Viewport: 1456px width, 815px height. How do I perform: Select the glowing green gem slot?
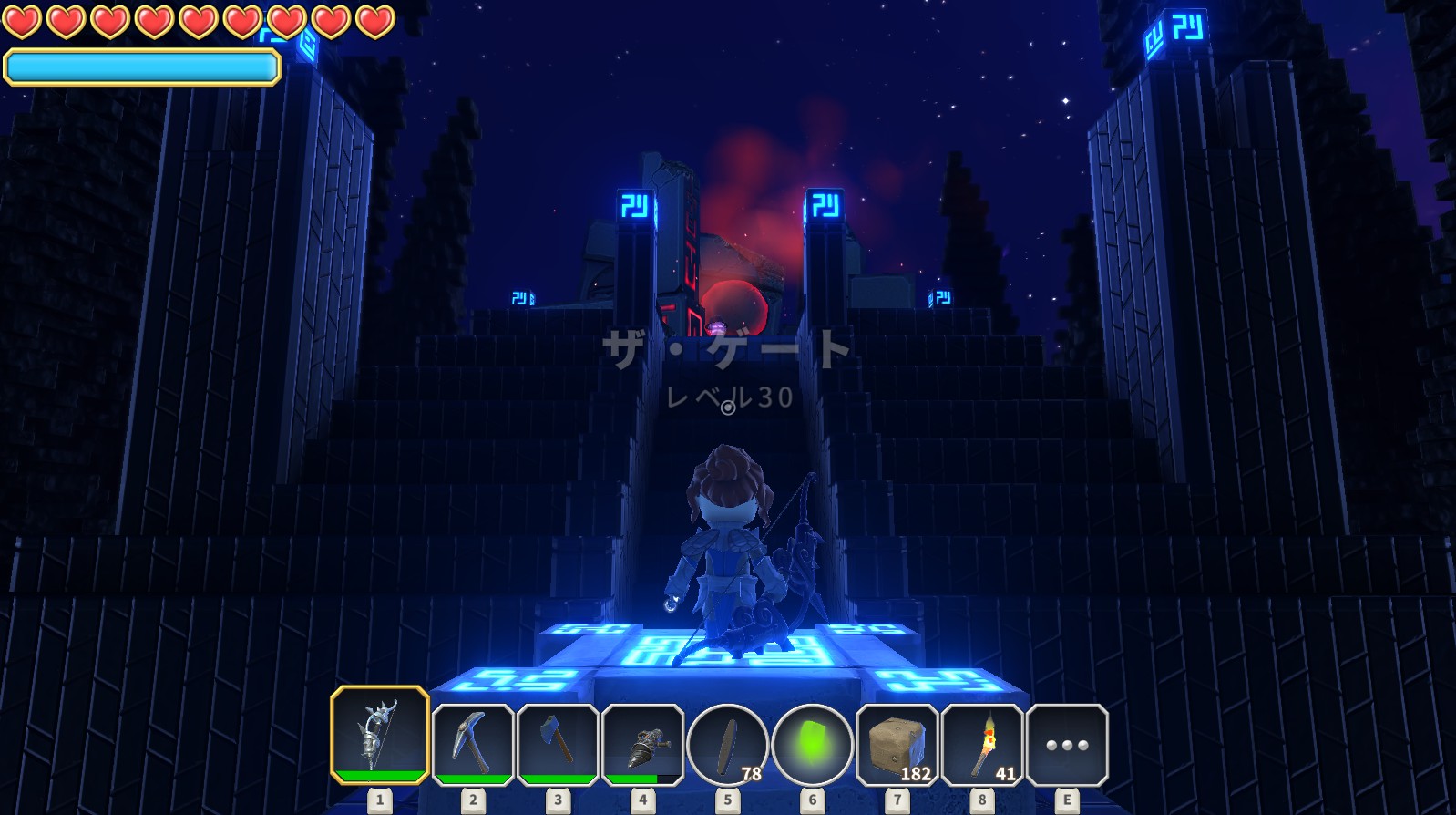click(812, 743)
